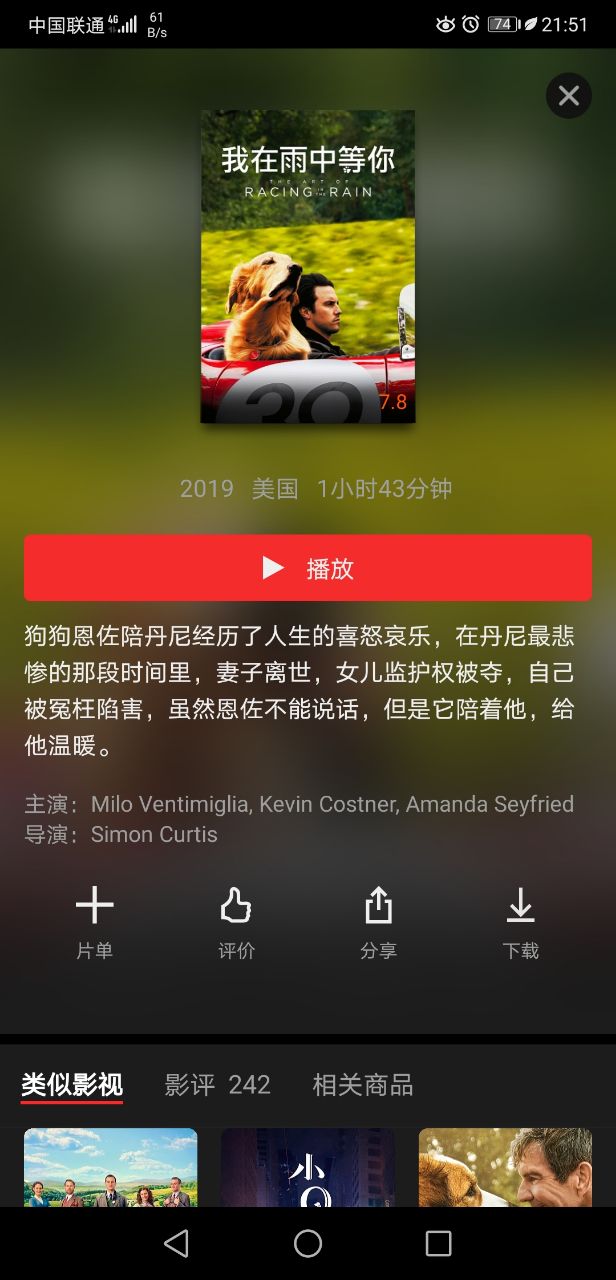Select the 类似影视 tab
The height and width of the screenshot is (1280, 616).
coord(72,1085)
